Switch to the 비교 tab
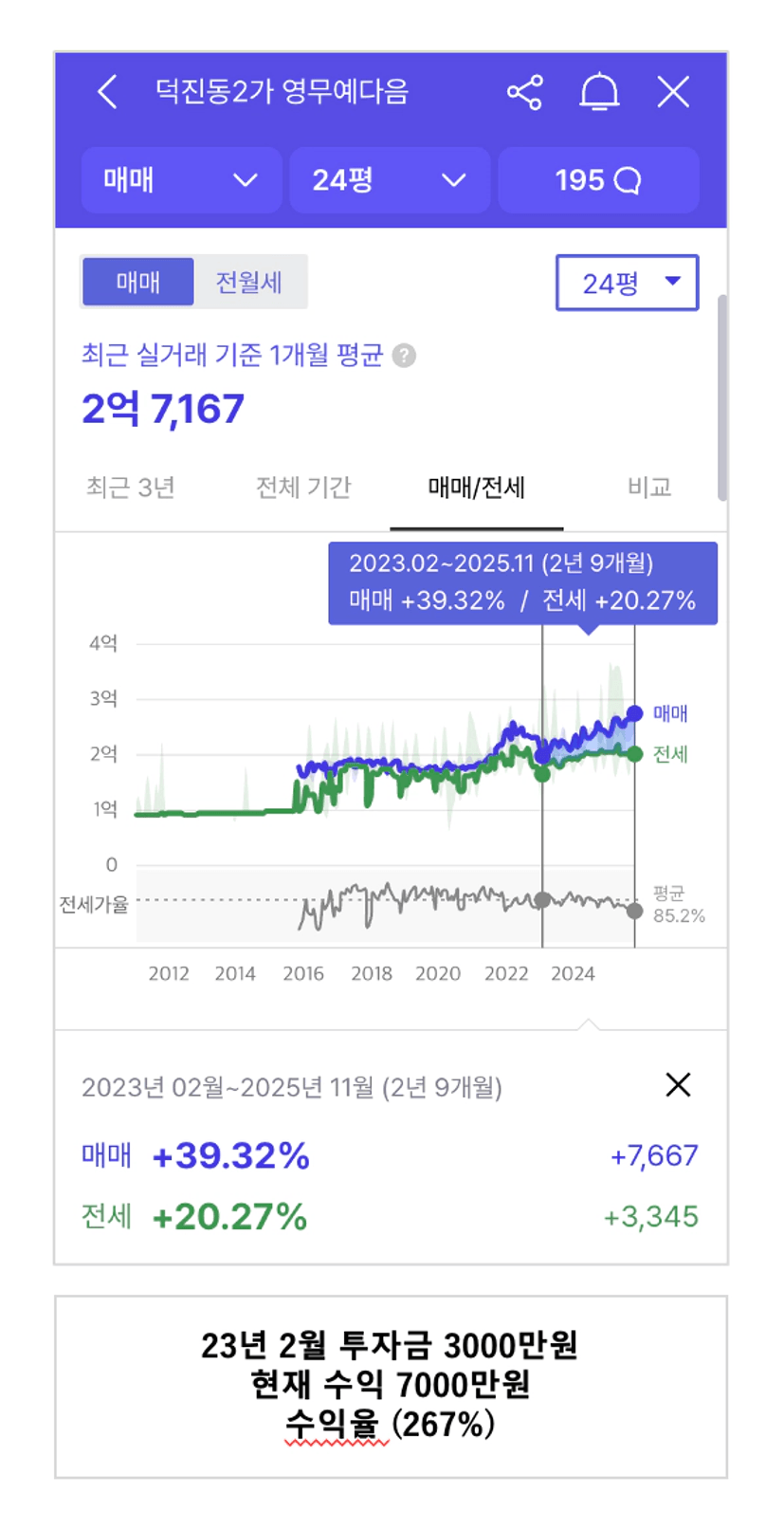 point(649,488)
